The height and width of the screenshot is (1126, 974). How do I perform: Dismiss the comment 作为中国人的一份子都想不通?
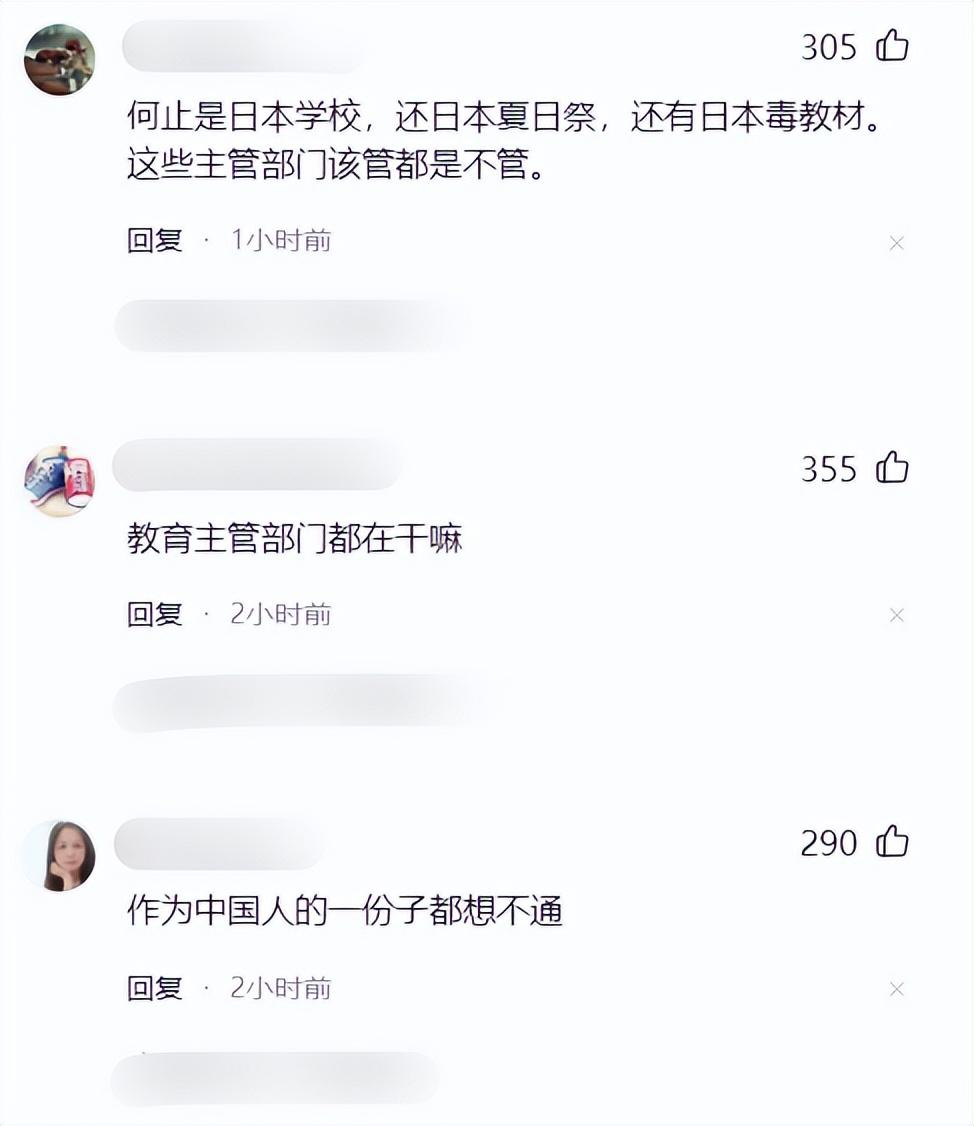pos(896,989)
